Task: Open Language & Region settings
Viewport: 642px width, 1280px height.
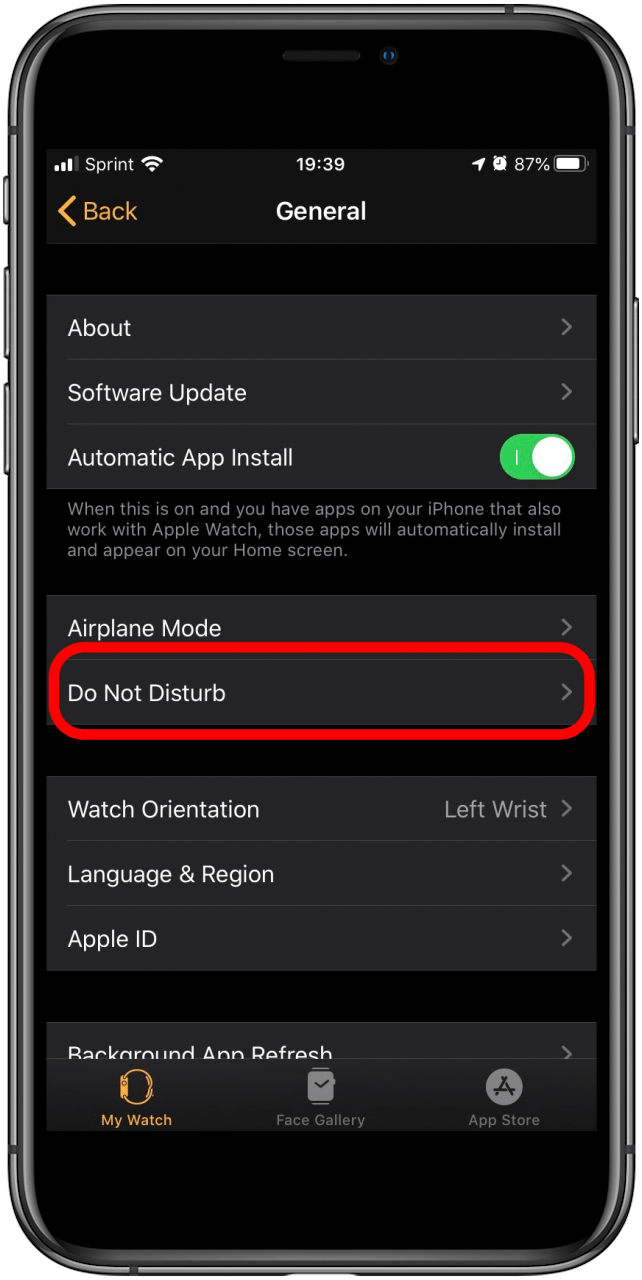Action: pyautogui.click(x=321, y=874)
